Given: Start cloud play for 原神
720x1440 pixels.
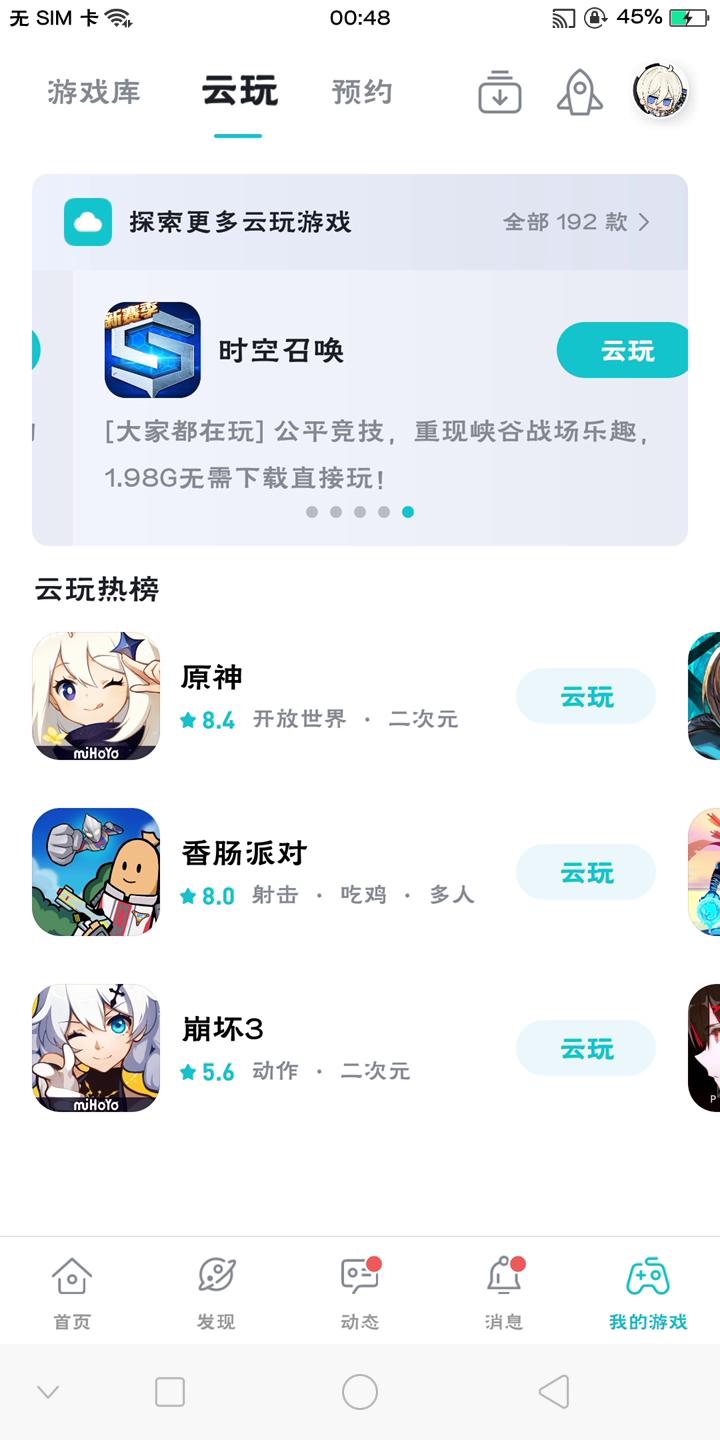Looking at the screenshot, I should click(x=586, y=697).
